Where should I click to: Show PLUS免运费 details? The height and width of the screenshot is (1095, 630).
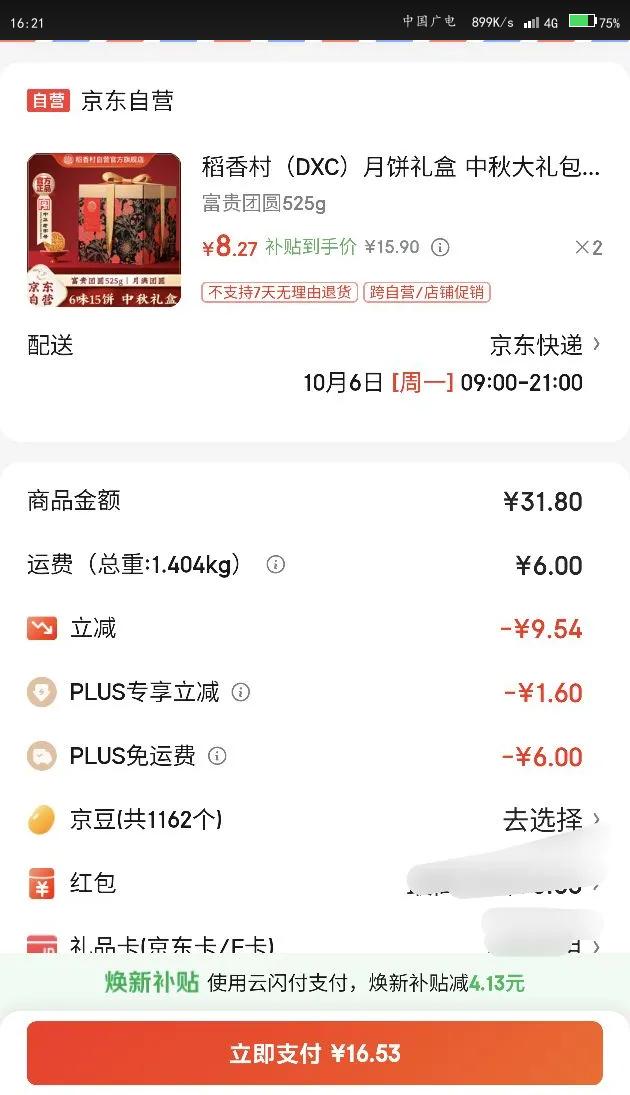click(x=217, y=756)
